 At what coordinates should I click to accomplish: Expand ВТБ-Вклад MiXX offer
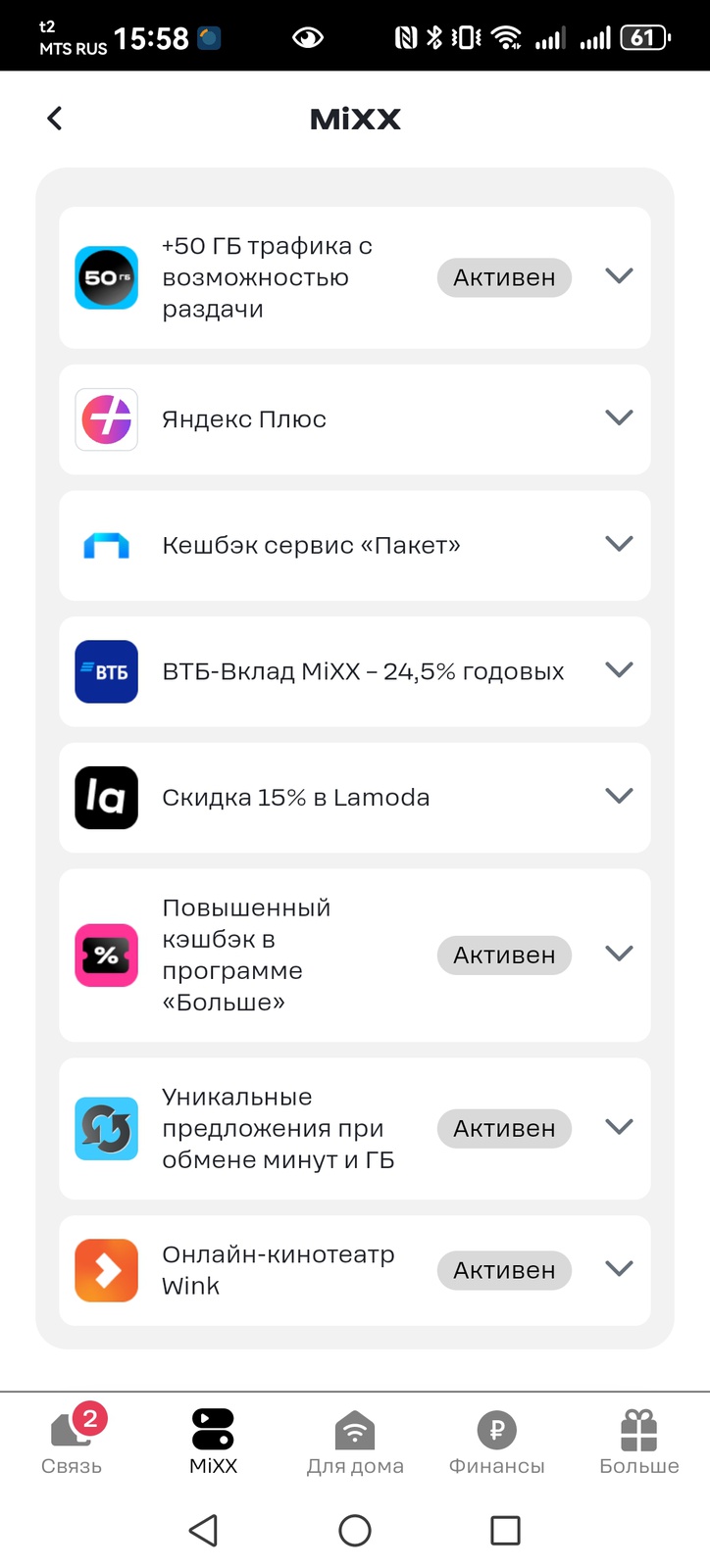tap(619, 670)
